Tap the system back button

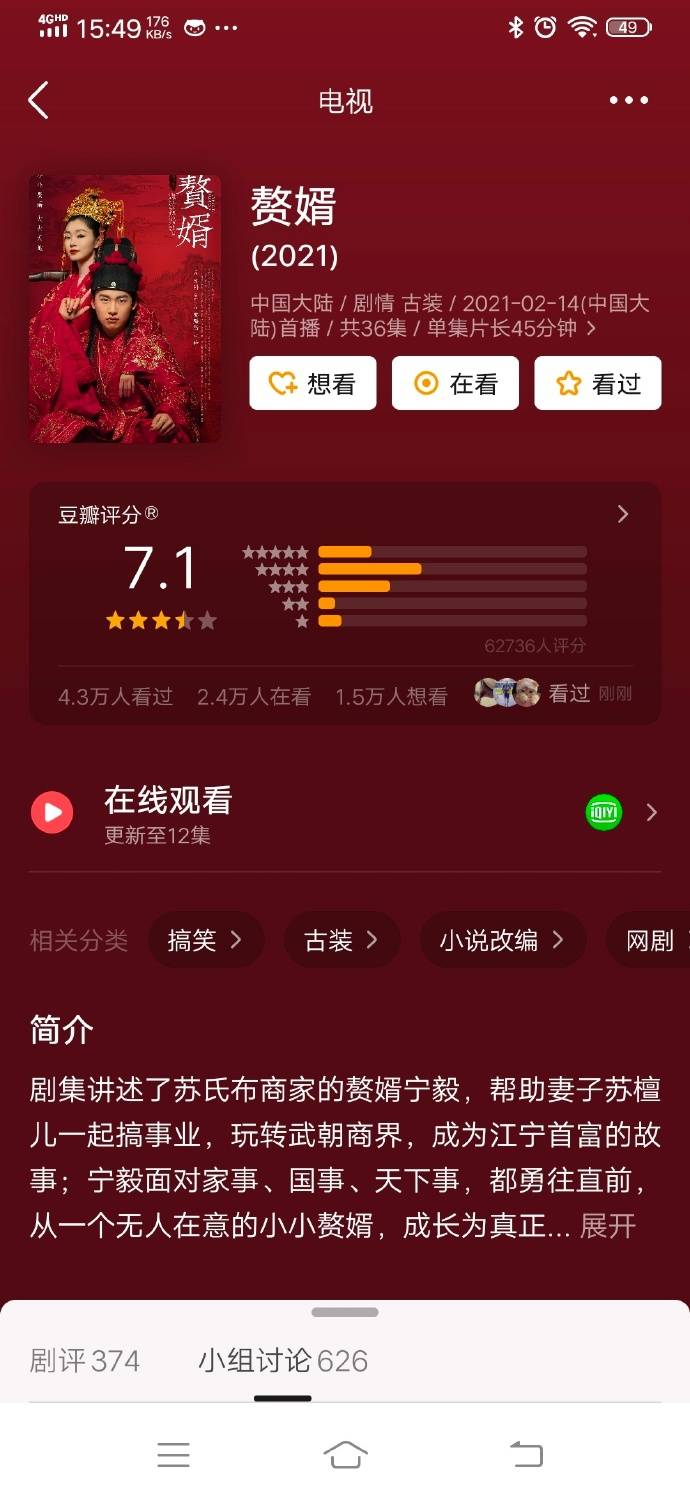526,1455
